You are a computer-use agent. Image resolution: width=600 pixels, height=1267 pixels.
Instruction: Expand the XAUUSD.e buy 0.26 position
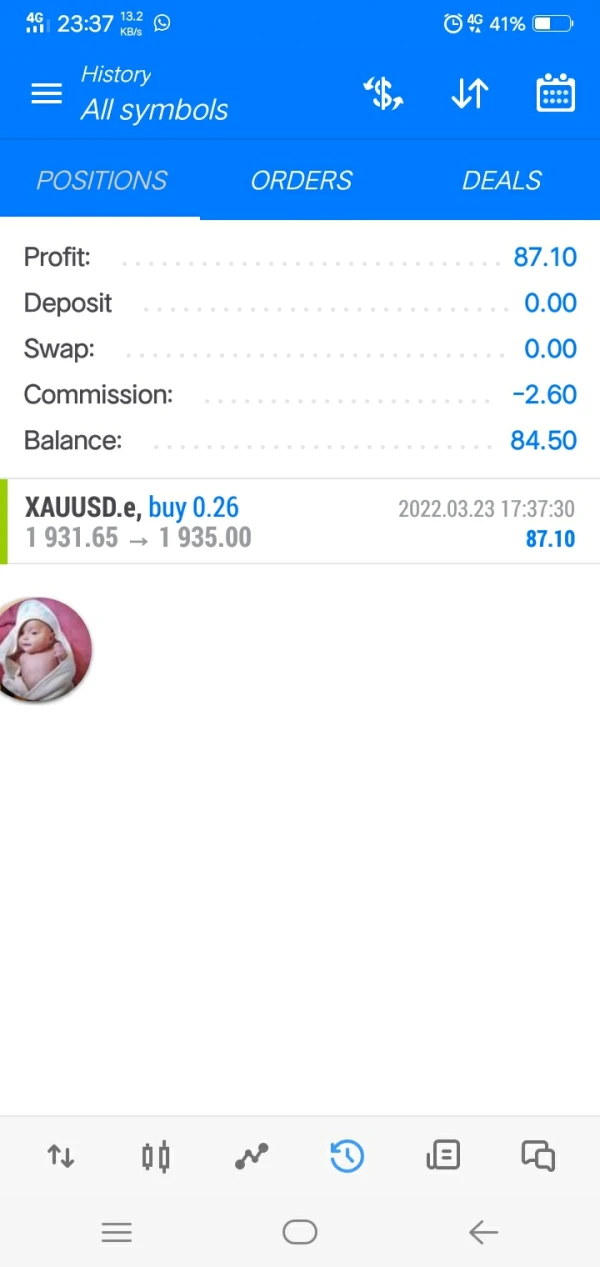300,522
